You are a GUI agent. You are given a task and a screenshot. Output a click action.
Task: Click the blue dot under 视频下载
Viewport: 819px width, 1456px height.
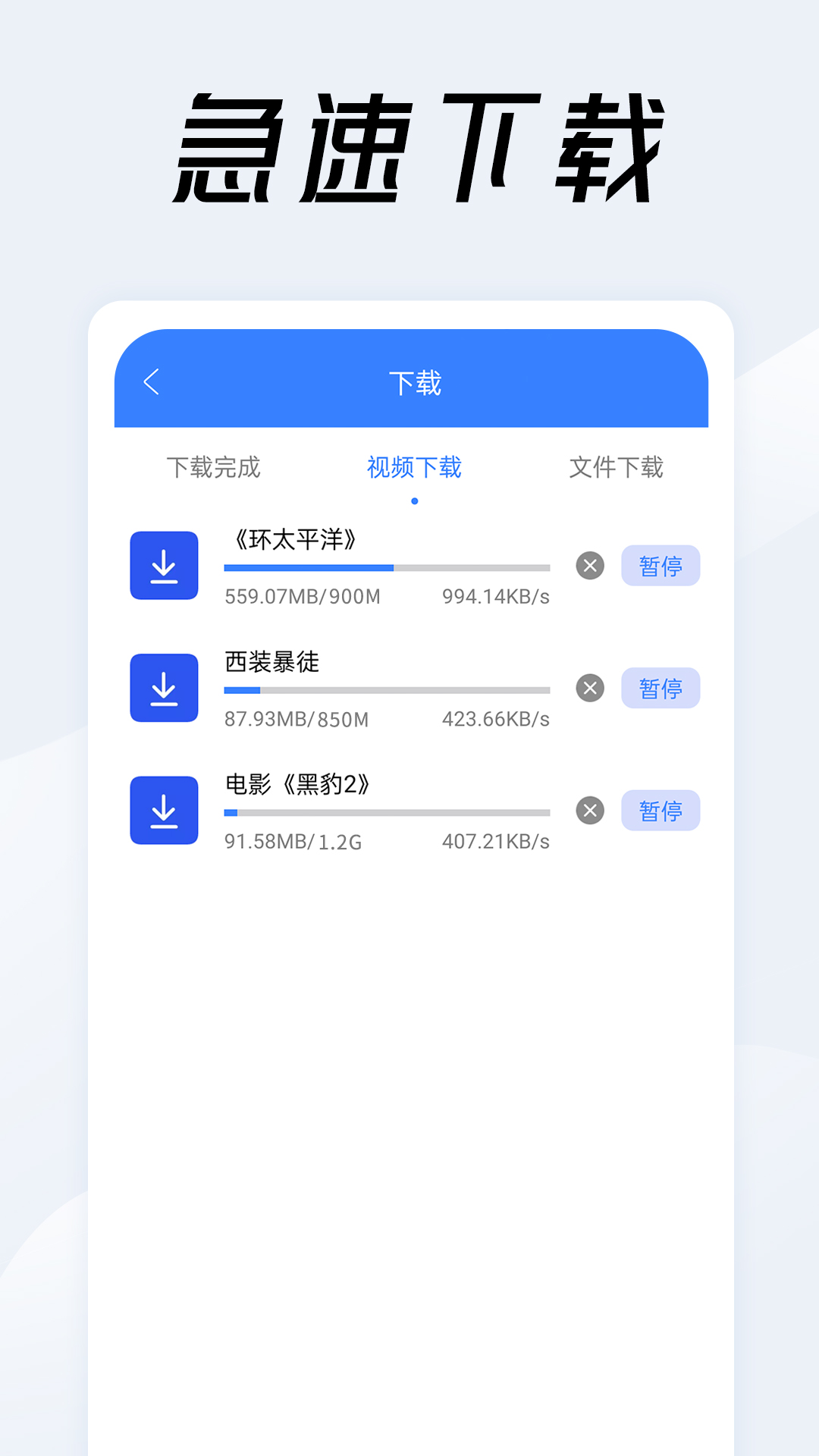[x=414, y=500]
